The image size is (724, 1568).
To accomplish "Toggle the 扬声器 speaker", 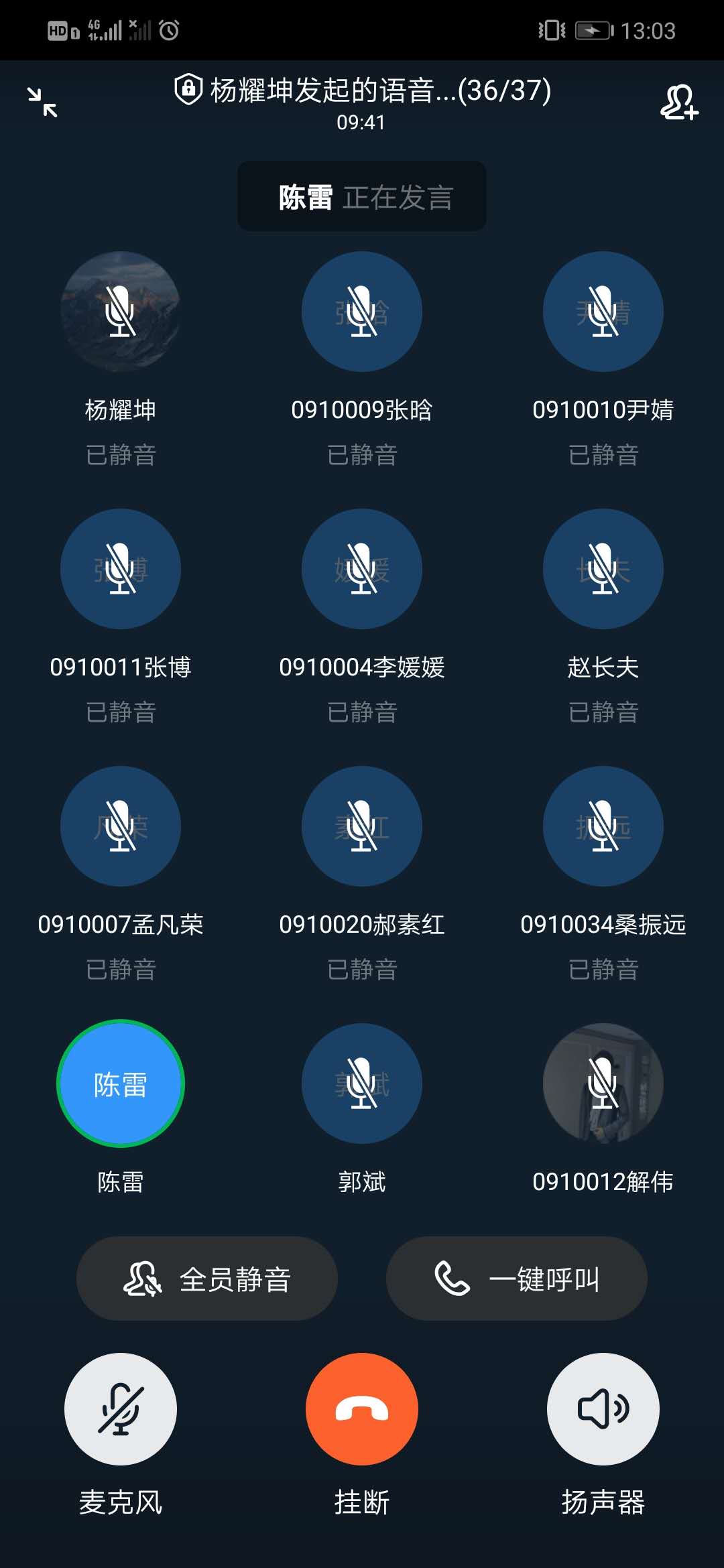I will click(603, 1409).
